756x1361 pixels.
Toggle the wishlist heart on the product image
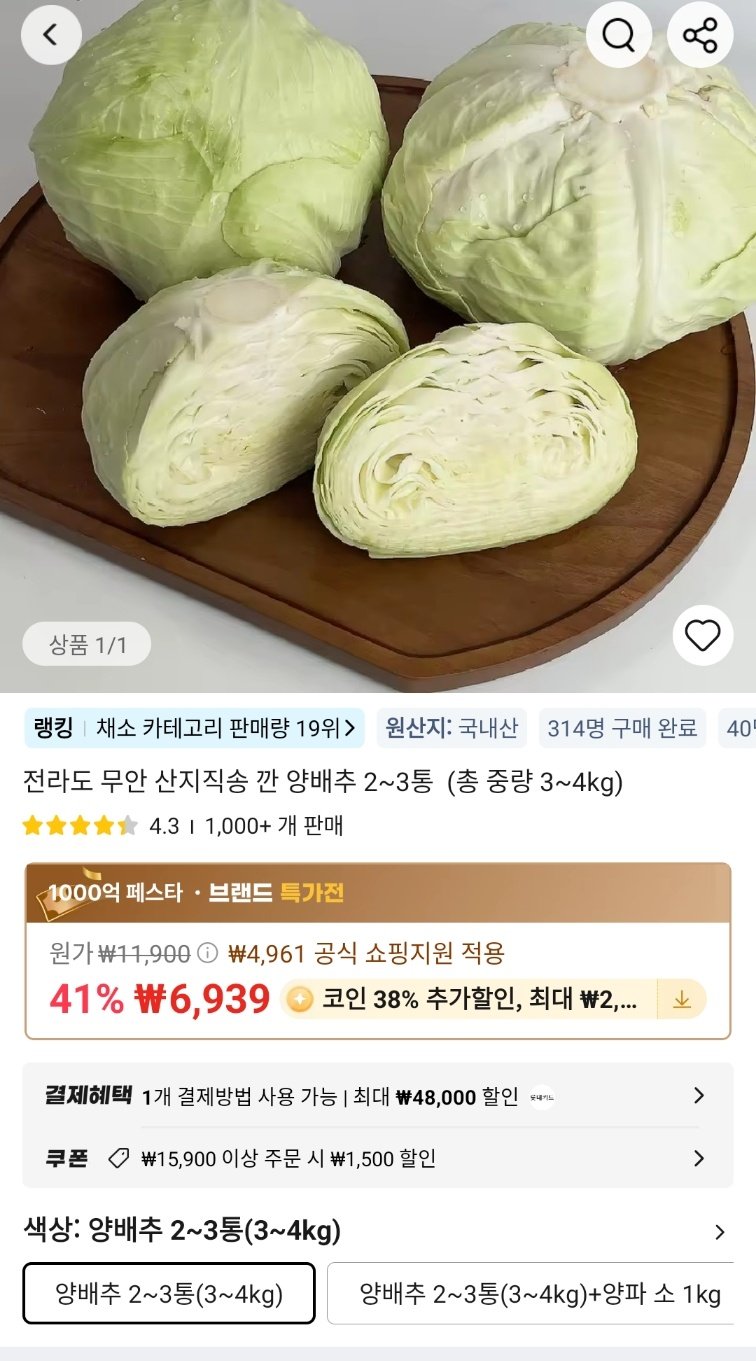703,634
